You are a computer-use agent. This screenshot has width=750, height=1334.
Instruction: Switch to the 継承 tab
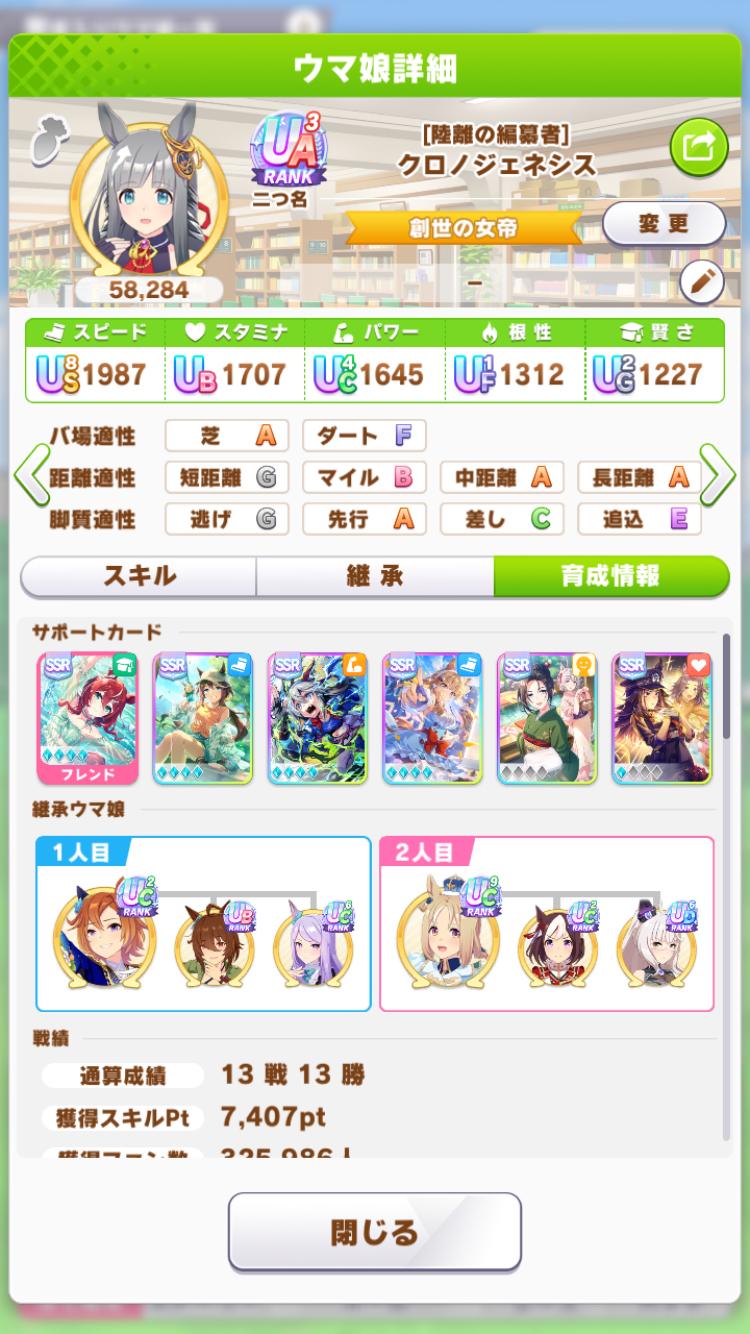[375, 576]
